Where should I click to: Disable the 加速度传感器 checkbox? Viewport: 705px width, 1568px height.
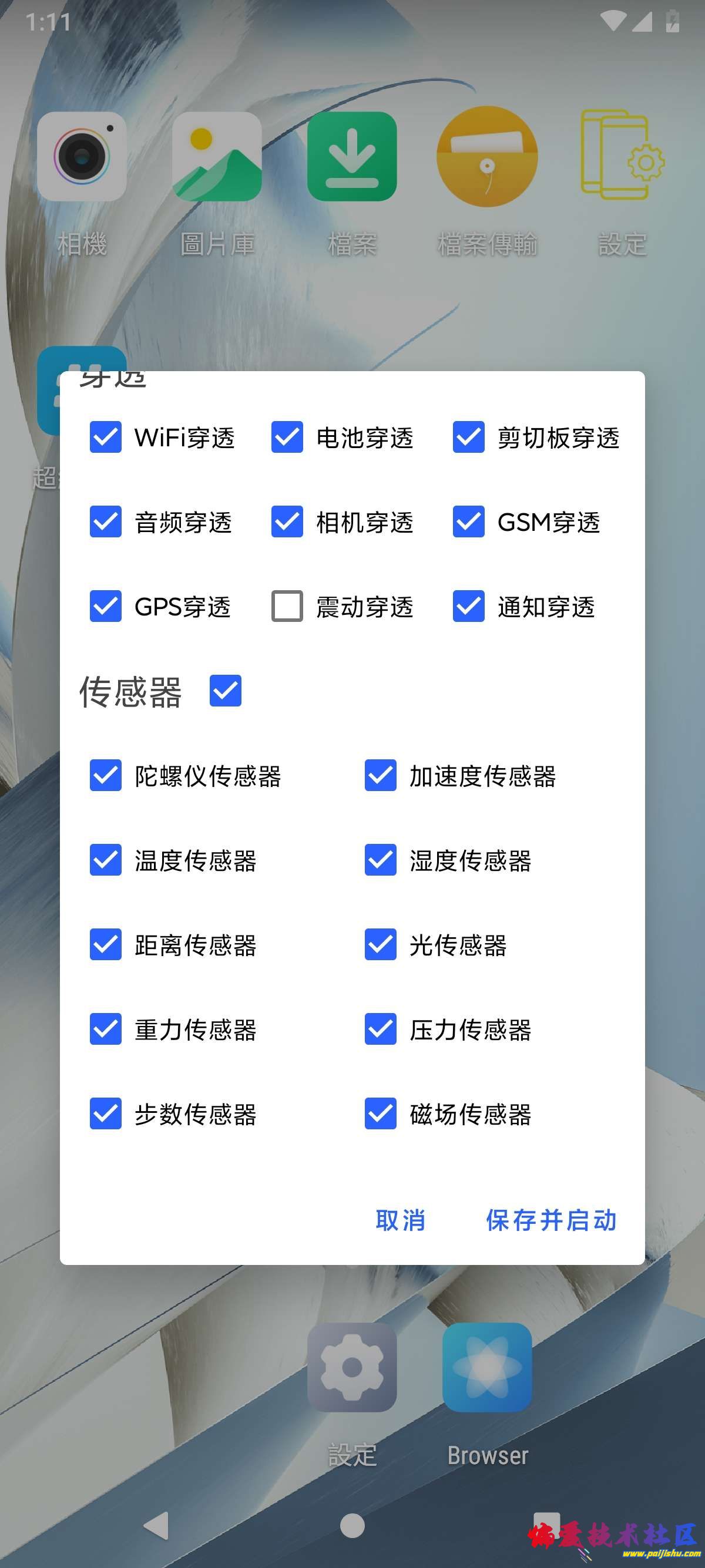point(381,775)
